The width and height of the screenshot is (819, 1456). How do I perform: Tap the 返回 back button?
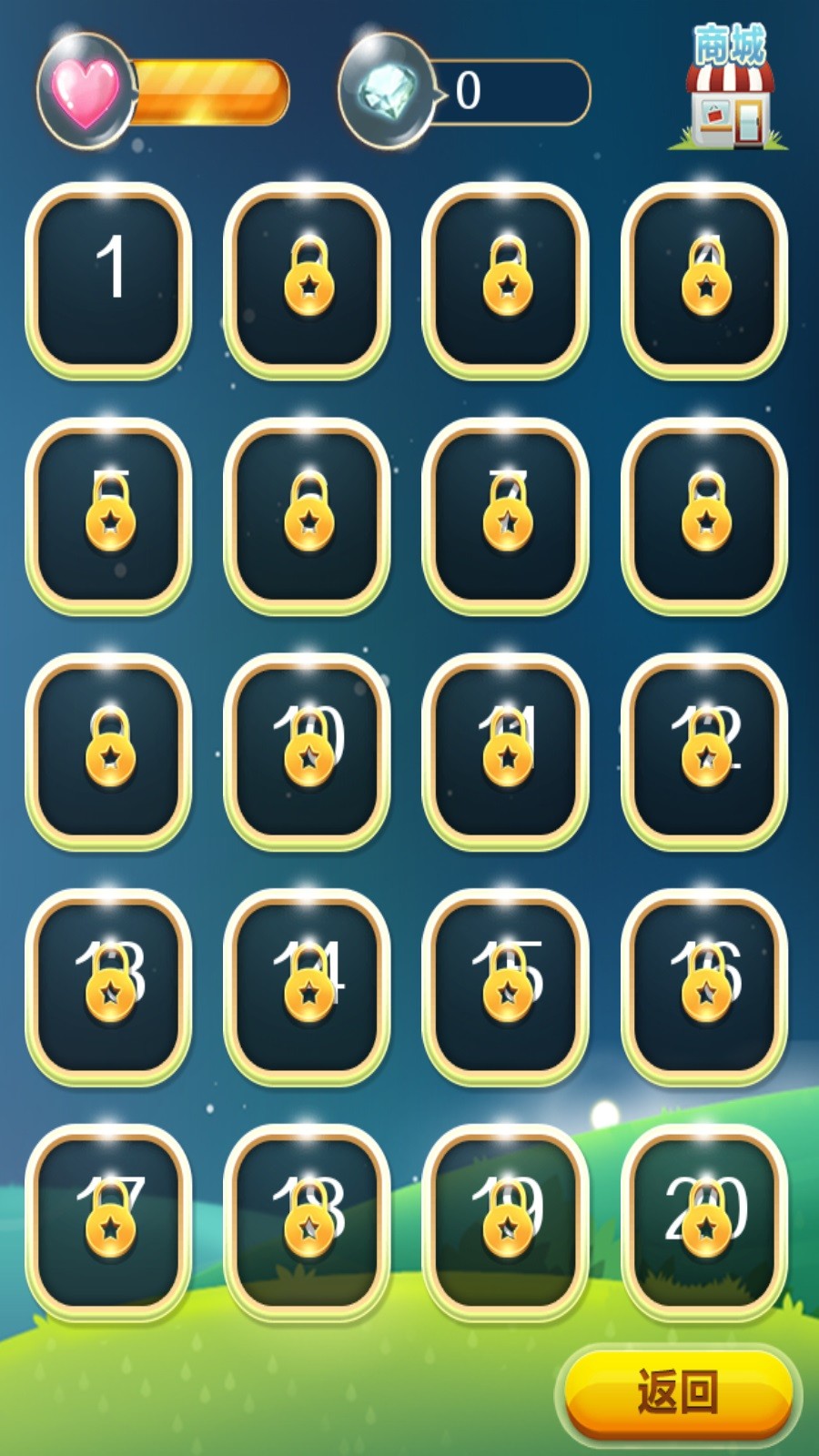tap(678, 1392)
